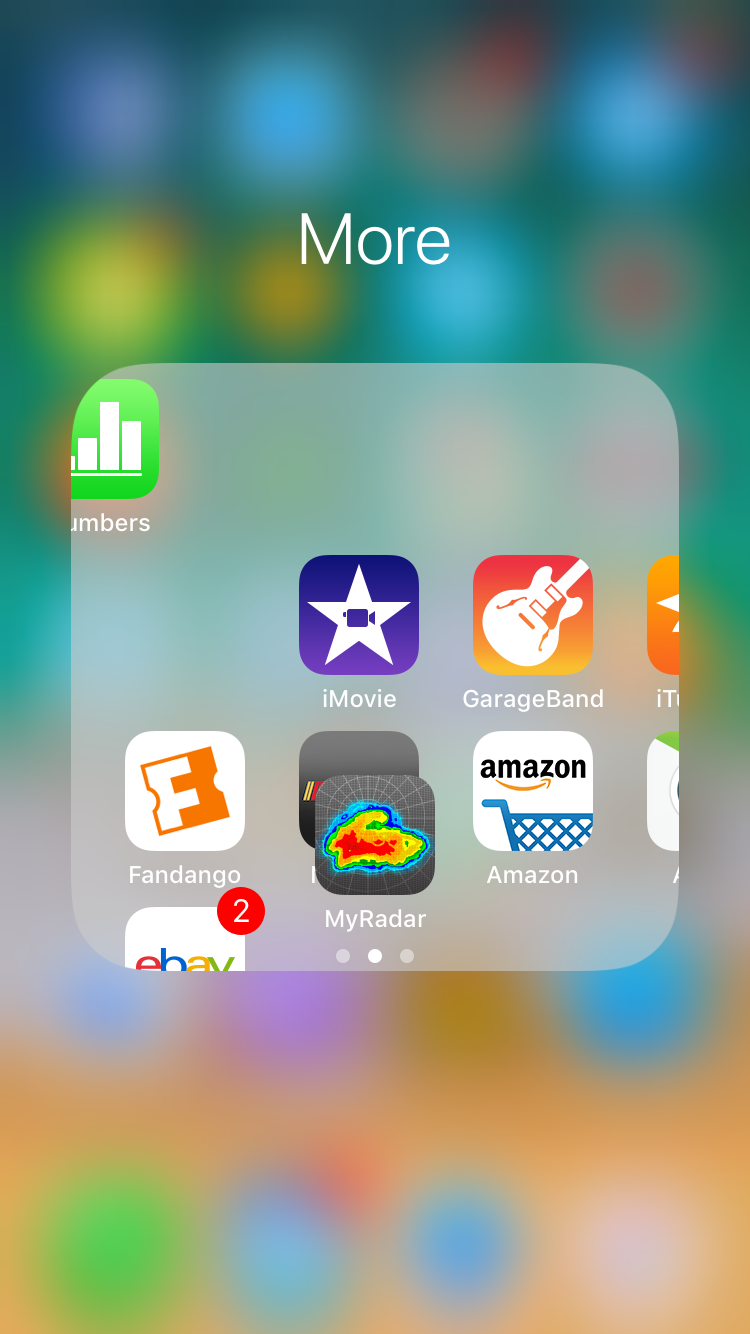Tap the folder page indicator dots
This screenshot has width=750, height=1334.
375,956
